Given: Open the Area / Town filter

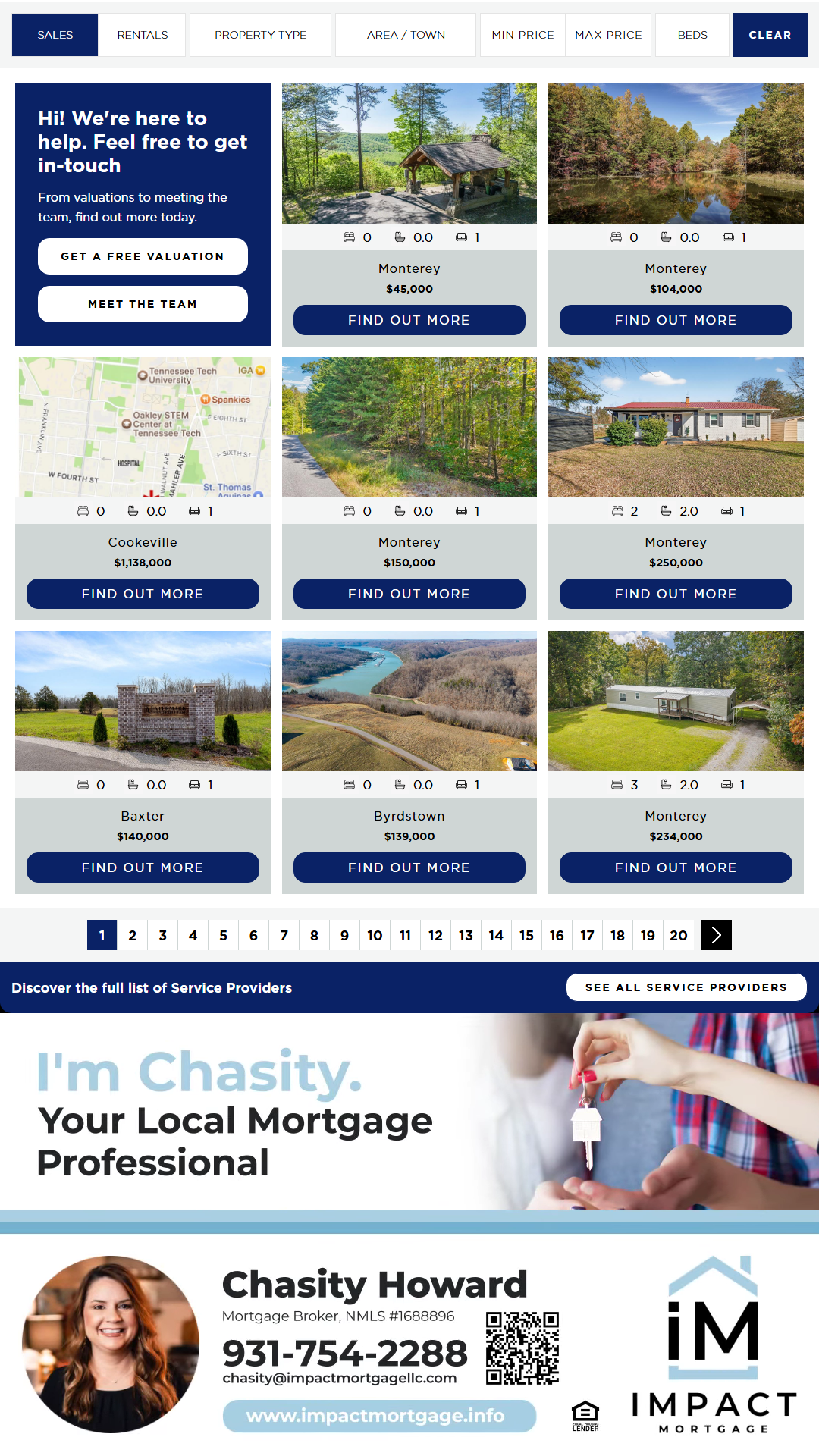Looking at the screenshot, I should (406, 35).
